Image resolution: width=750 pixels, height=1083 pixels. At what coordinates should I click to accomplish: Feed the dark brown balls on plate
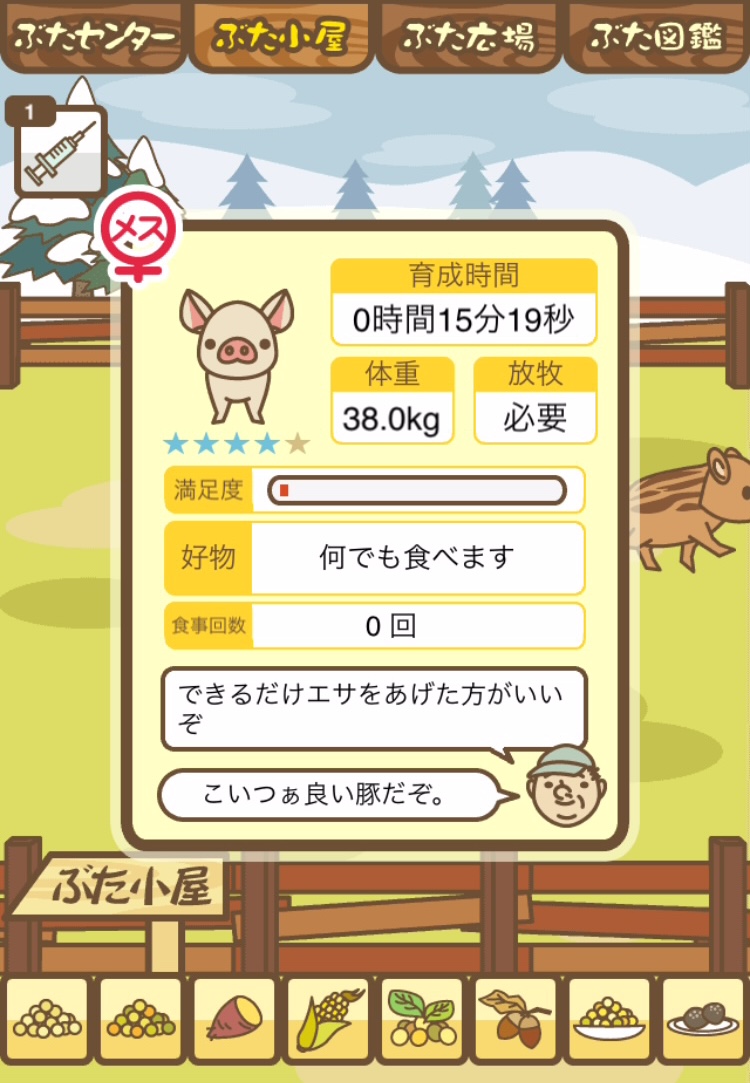coord(702,1020)
